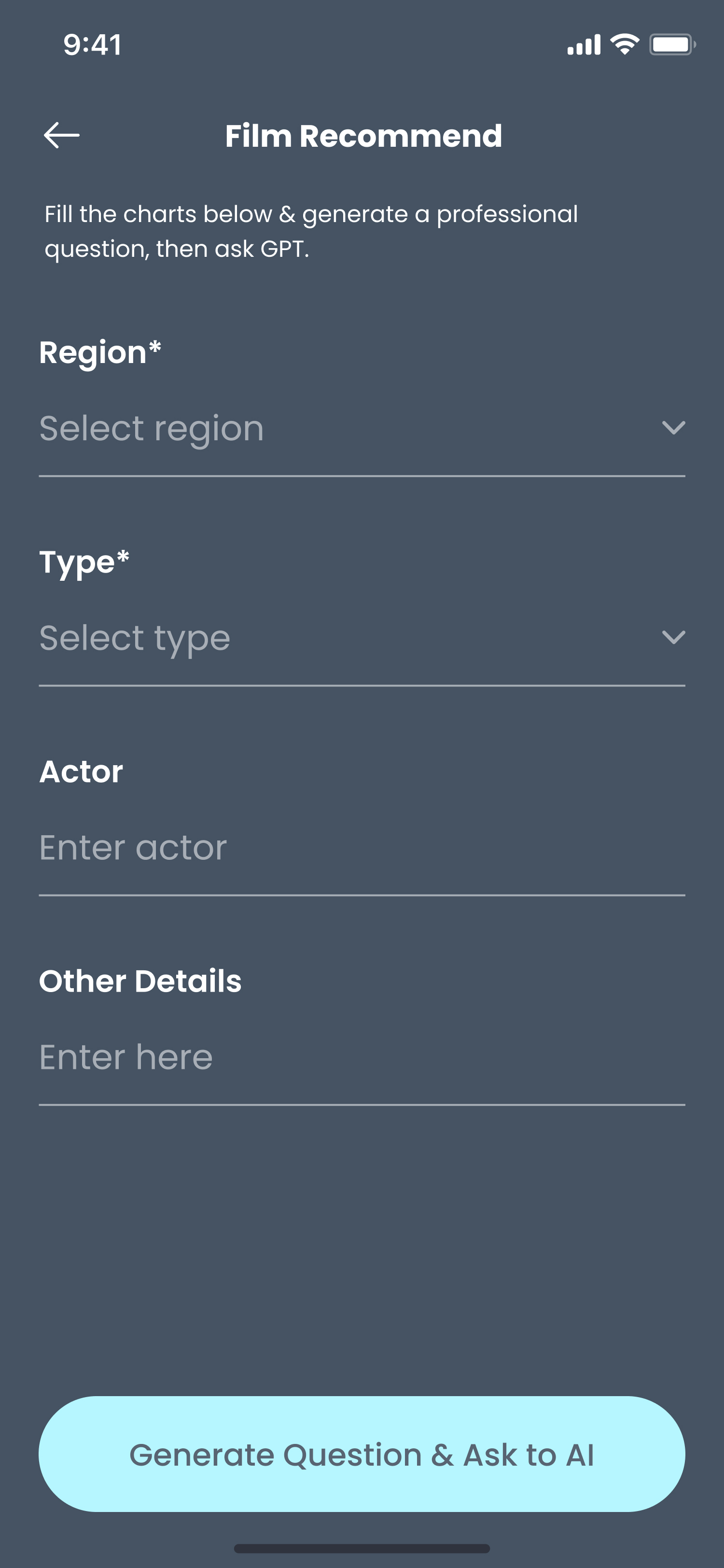Select the Actor field label
The image size is (724, 1568).
pos(81,771)
